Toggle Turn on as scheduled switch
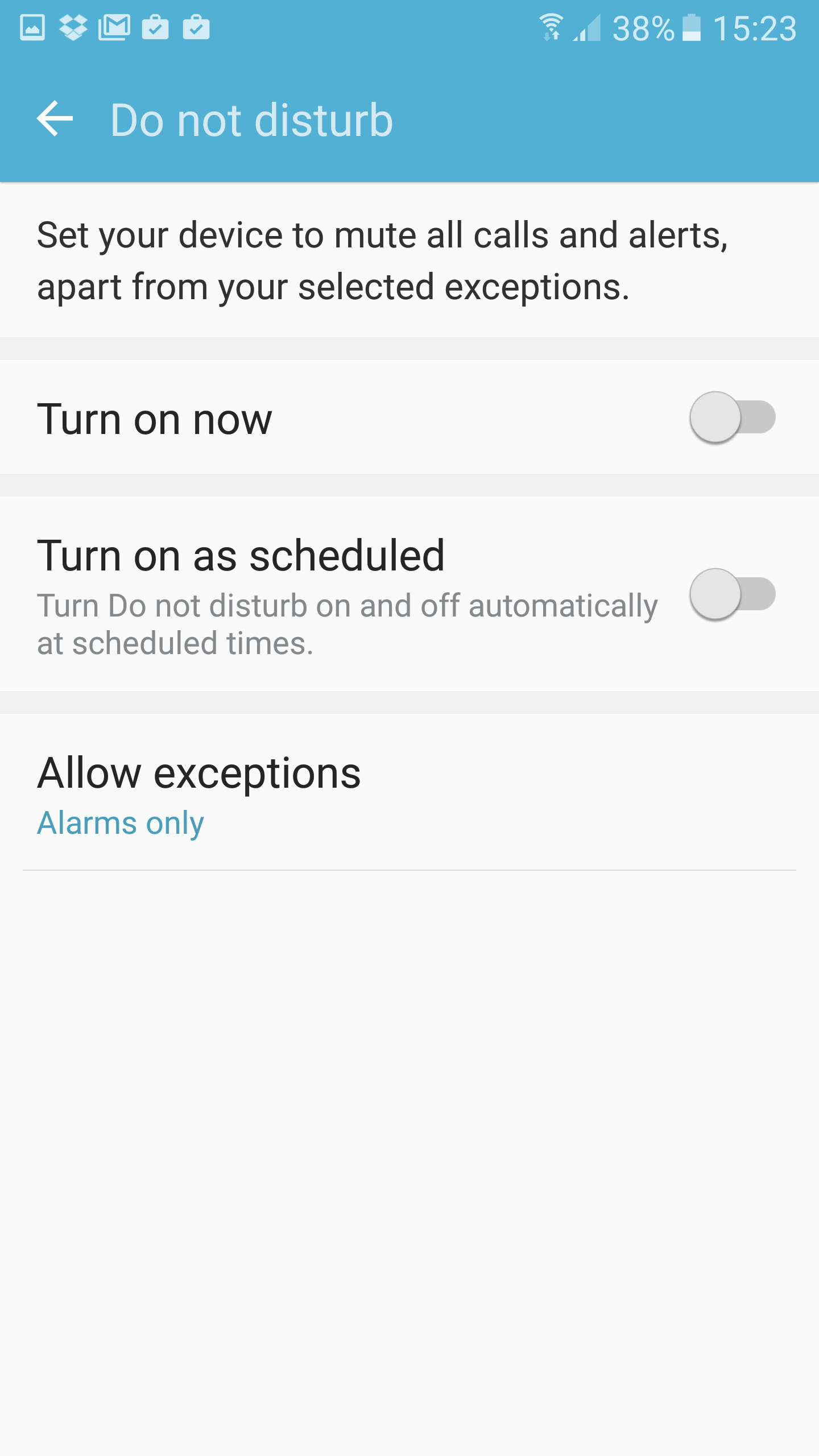The image size is (819, 1456). pos(732,594)
